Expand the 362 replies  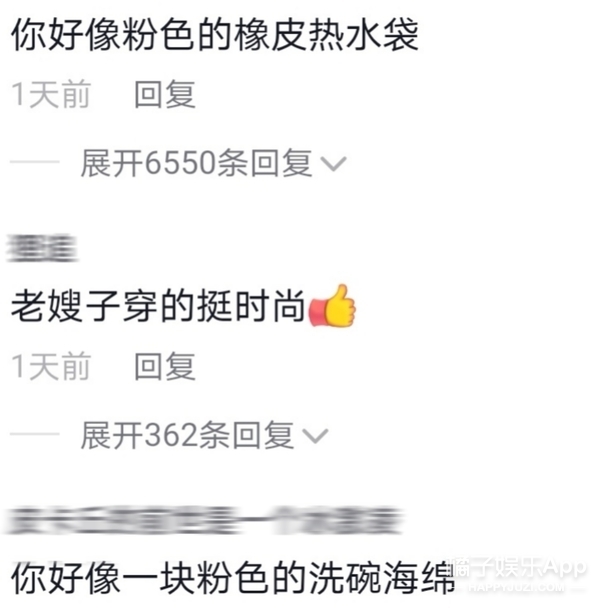point(203,435)
